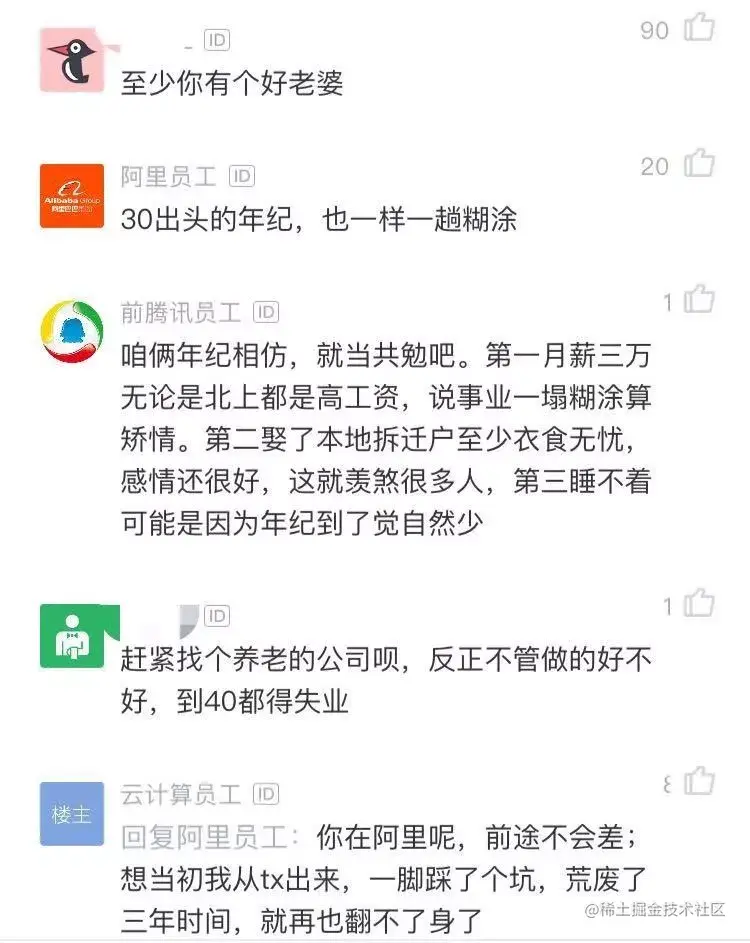Like the 云计算员工 reply
Viewport: 750px width, 943px height.
click(x=699, y=781)
